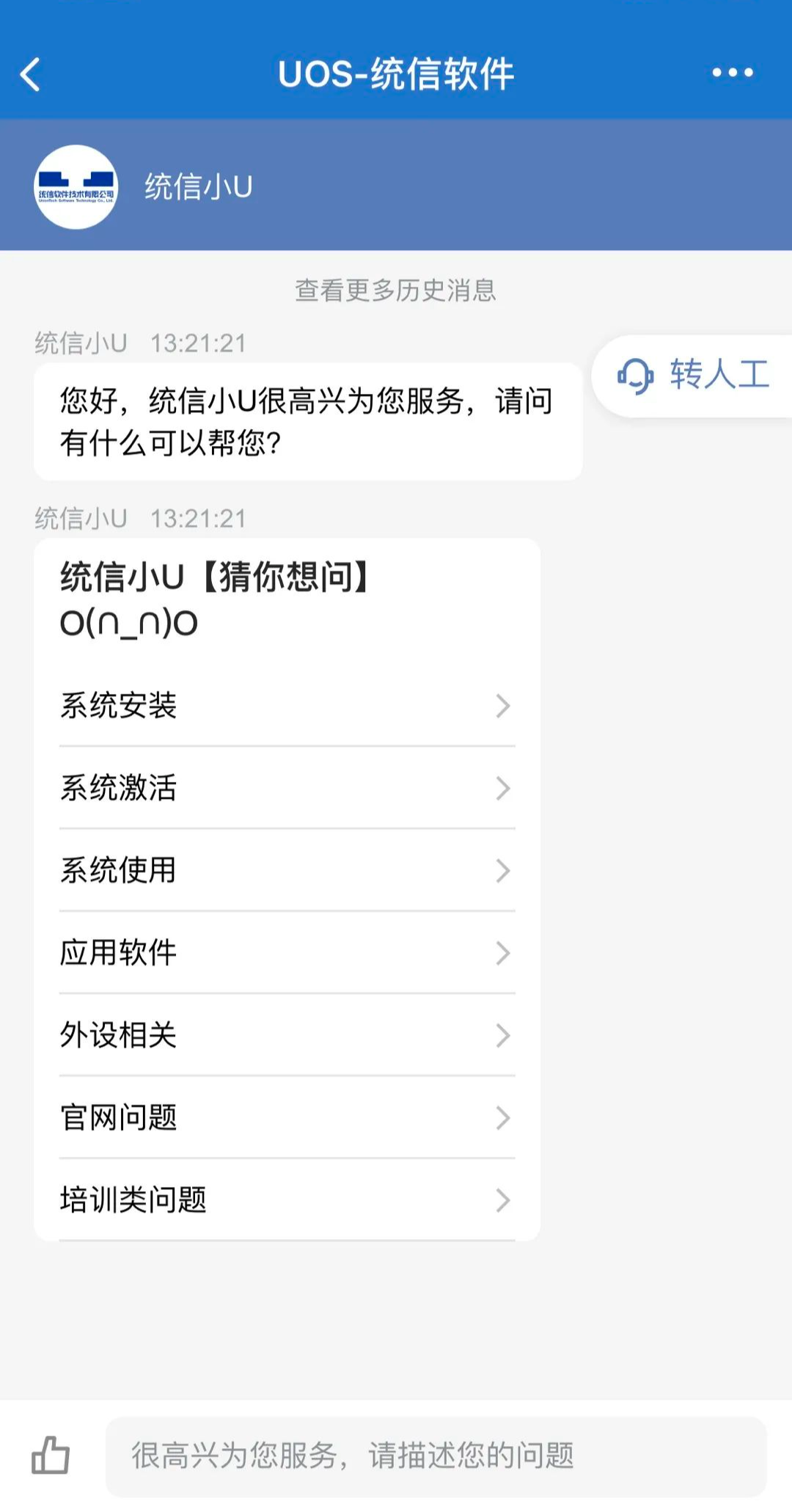The image size is (792, 1512).
Task: View 官网问题 help category
Action: coord(286,1118)
